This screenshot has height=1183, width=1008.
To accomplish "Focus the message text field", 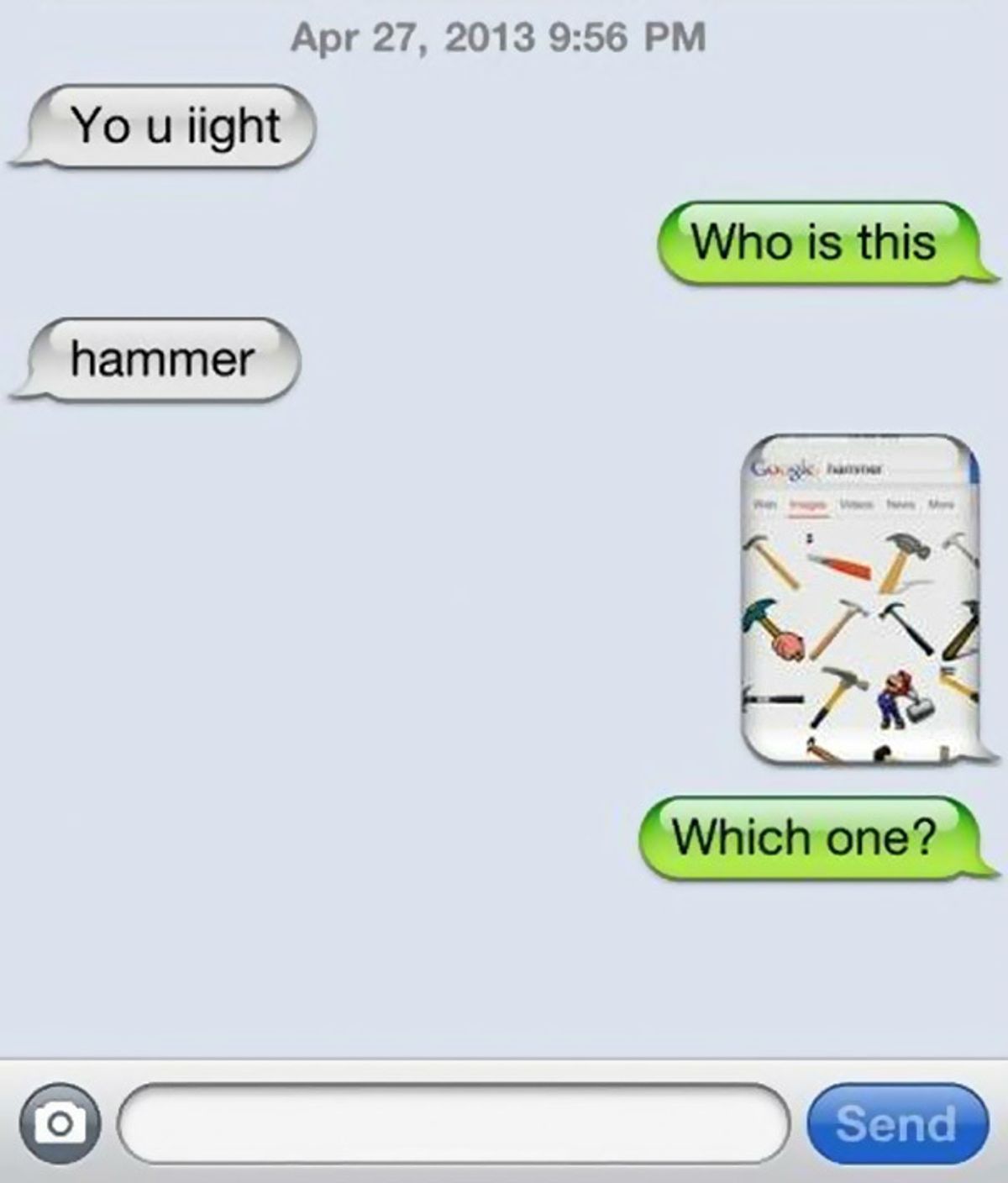I will click(x=454, y=1123).
